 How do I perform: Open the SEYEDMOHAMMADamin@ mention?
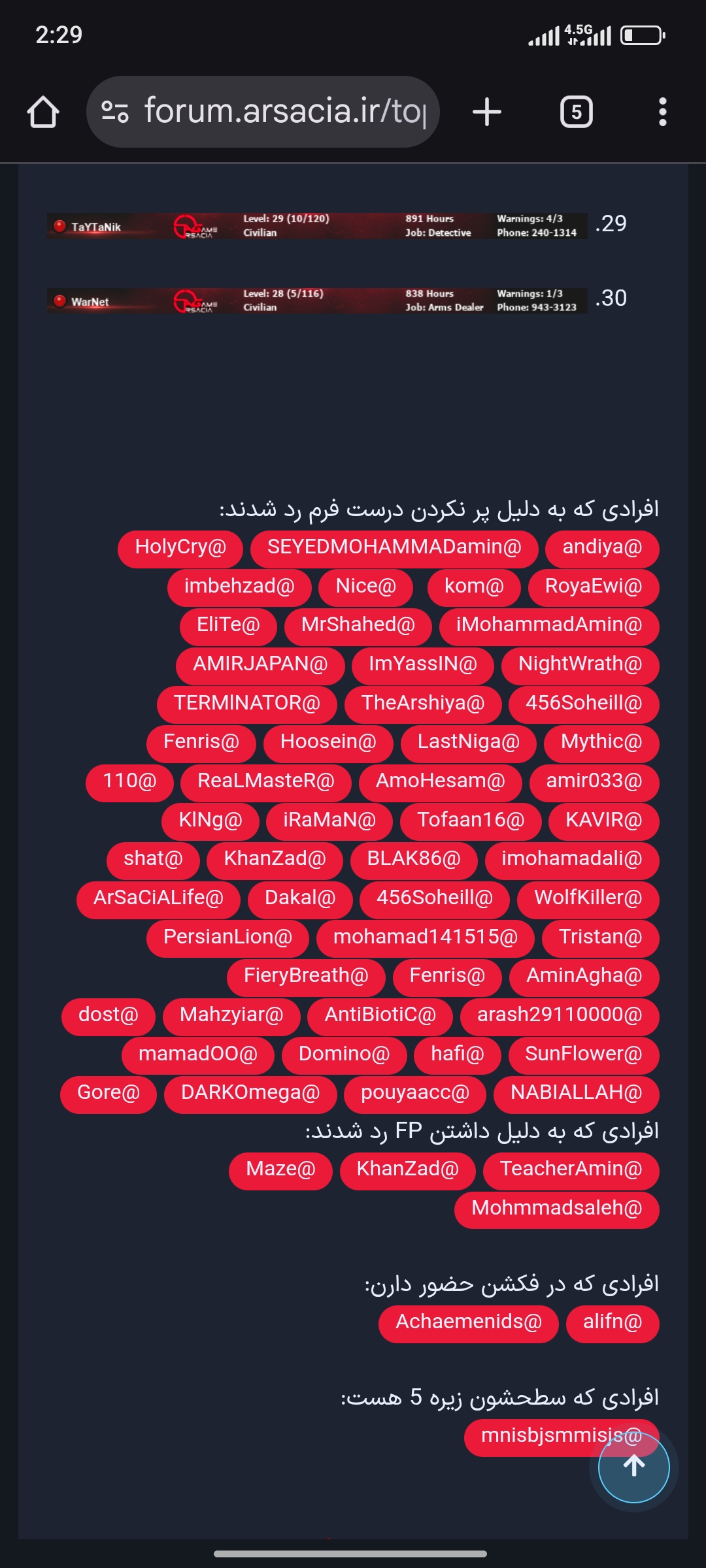394,547
